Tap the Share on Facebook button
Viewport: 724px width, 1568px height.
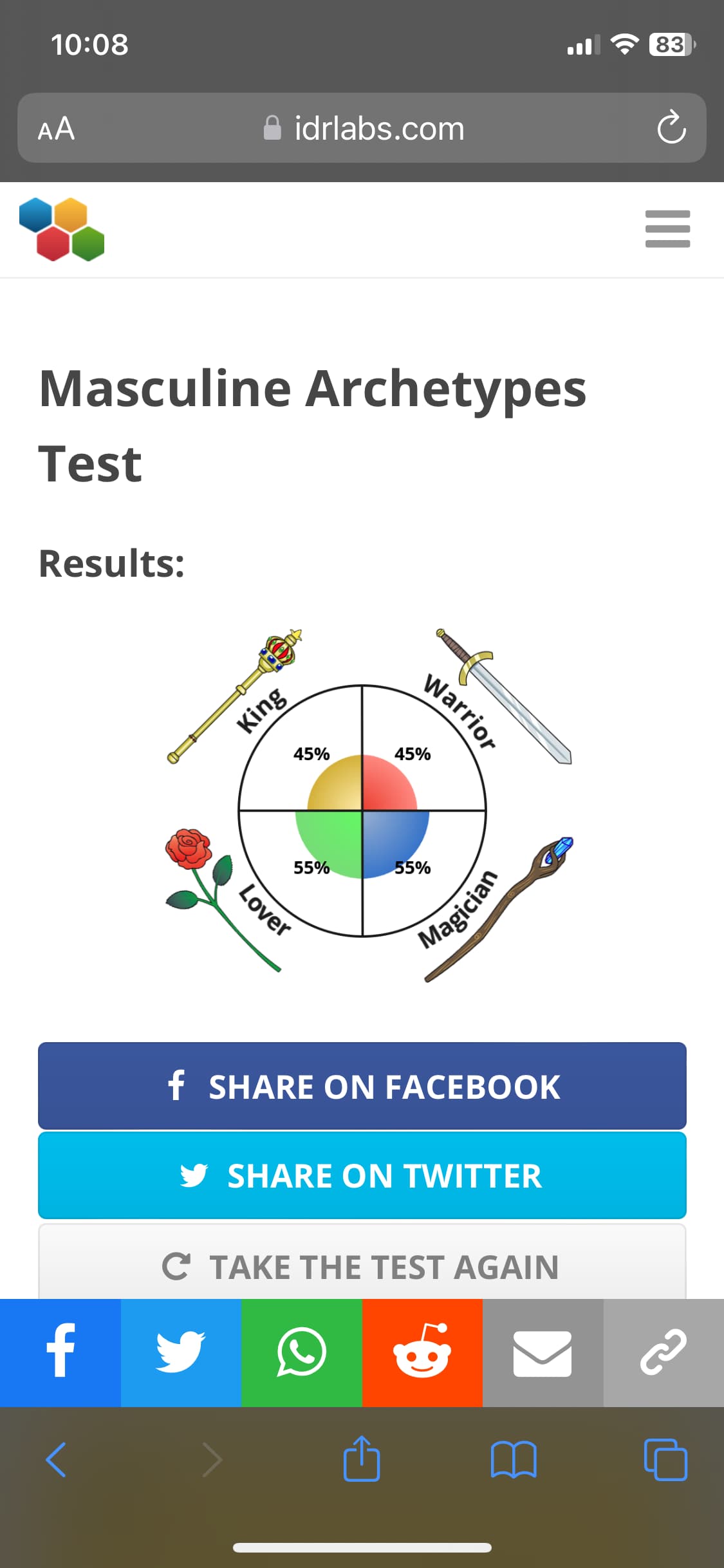click(x=362, y=1086)
